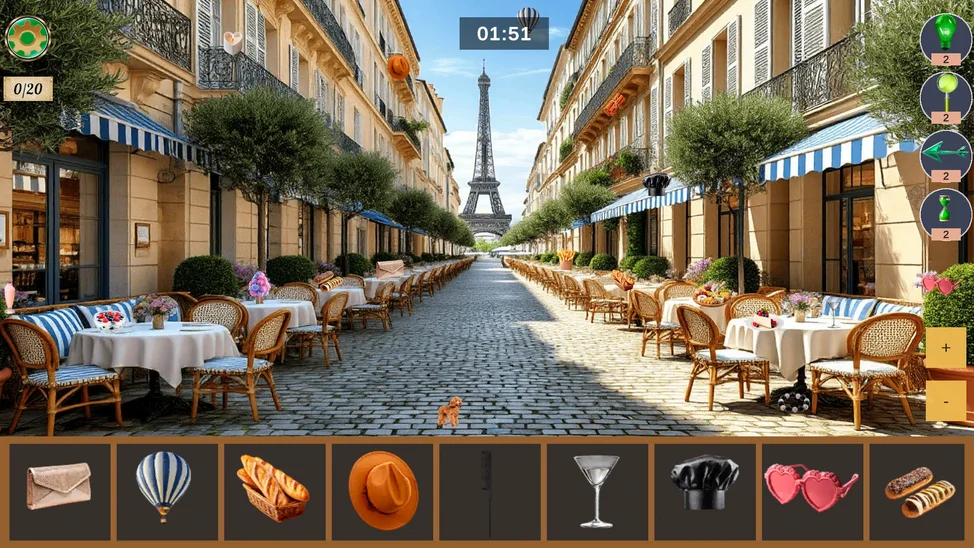Open the green gear settings menu
Screen dimensions: 974x548
tap(27, 39)
